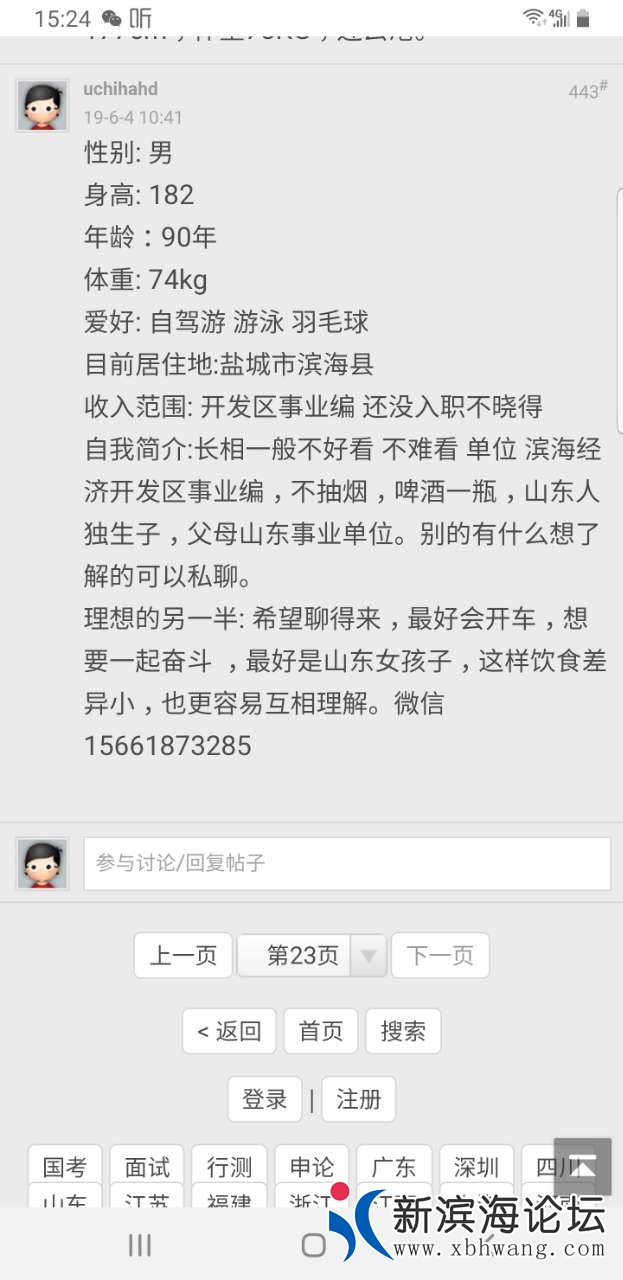Open the system recent apps view
Screen dimensions: 623x1280
(x=140, y=1245)
